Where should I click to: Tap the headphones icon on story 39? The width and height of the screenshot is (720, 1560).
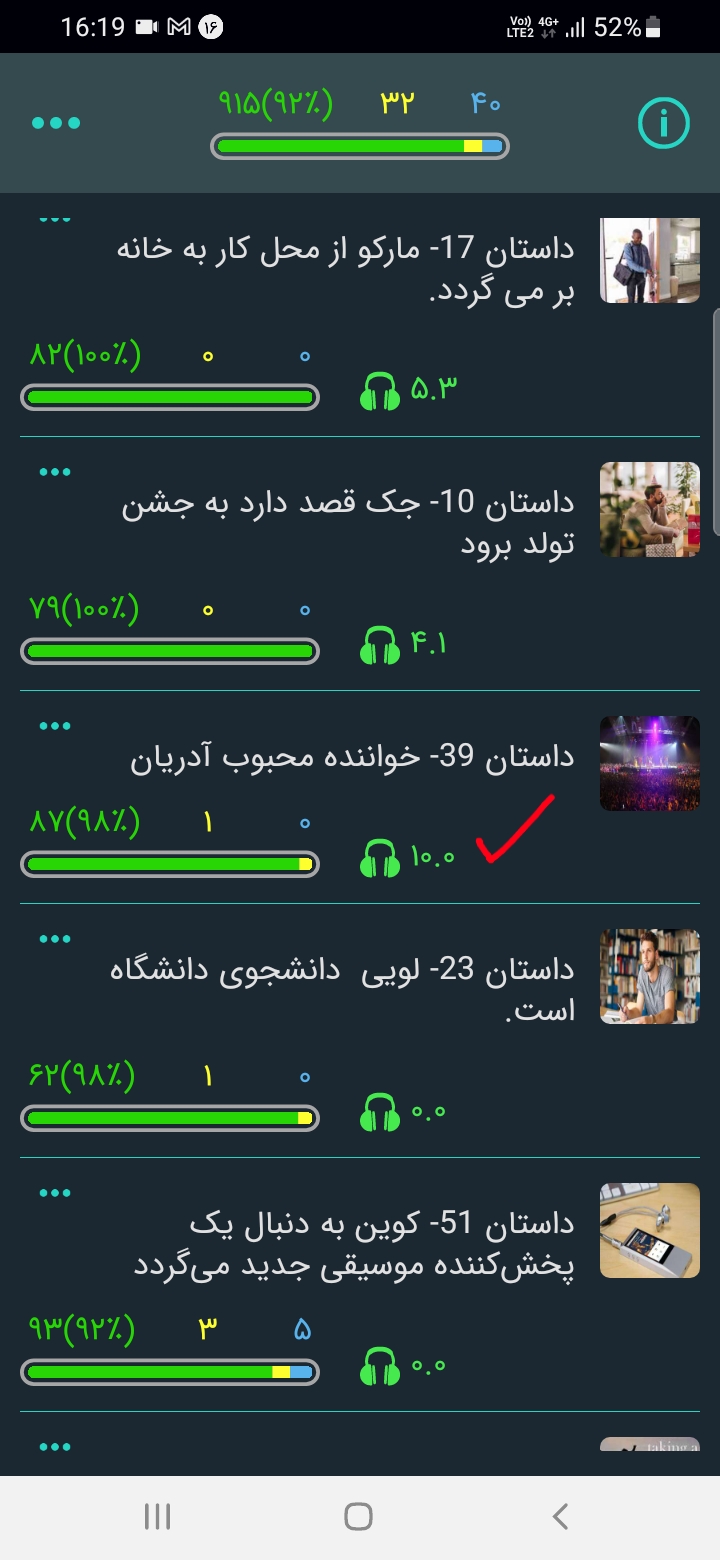[380, 858]
